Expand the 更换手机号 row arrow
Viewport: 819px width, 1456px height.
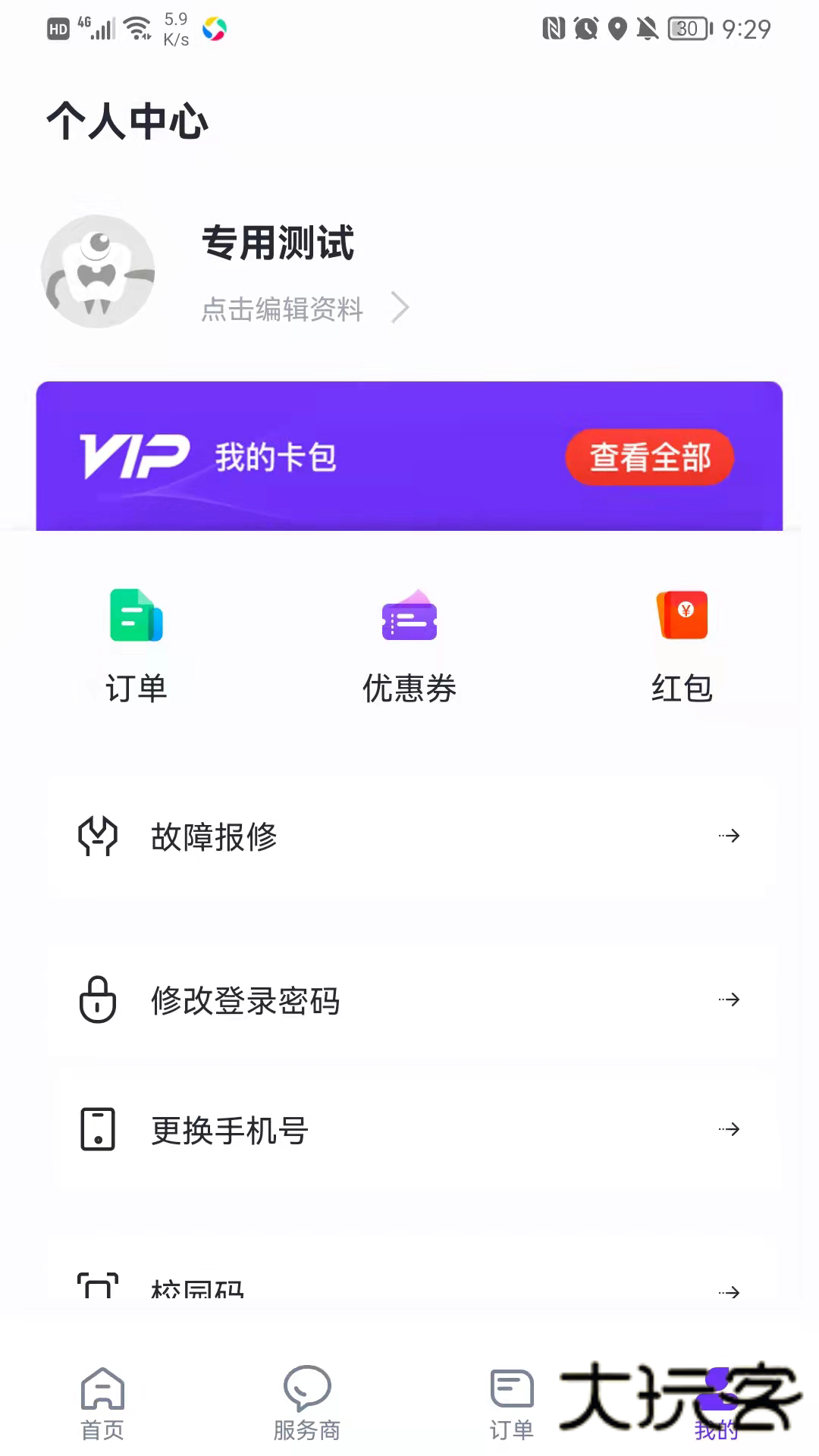point(728,1131)
